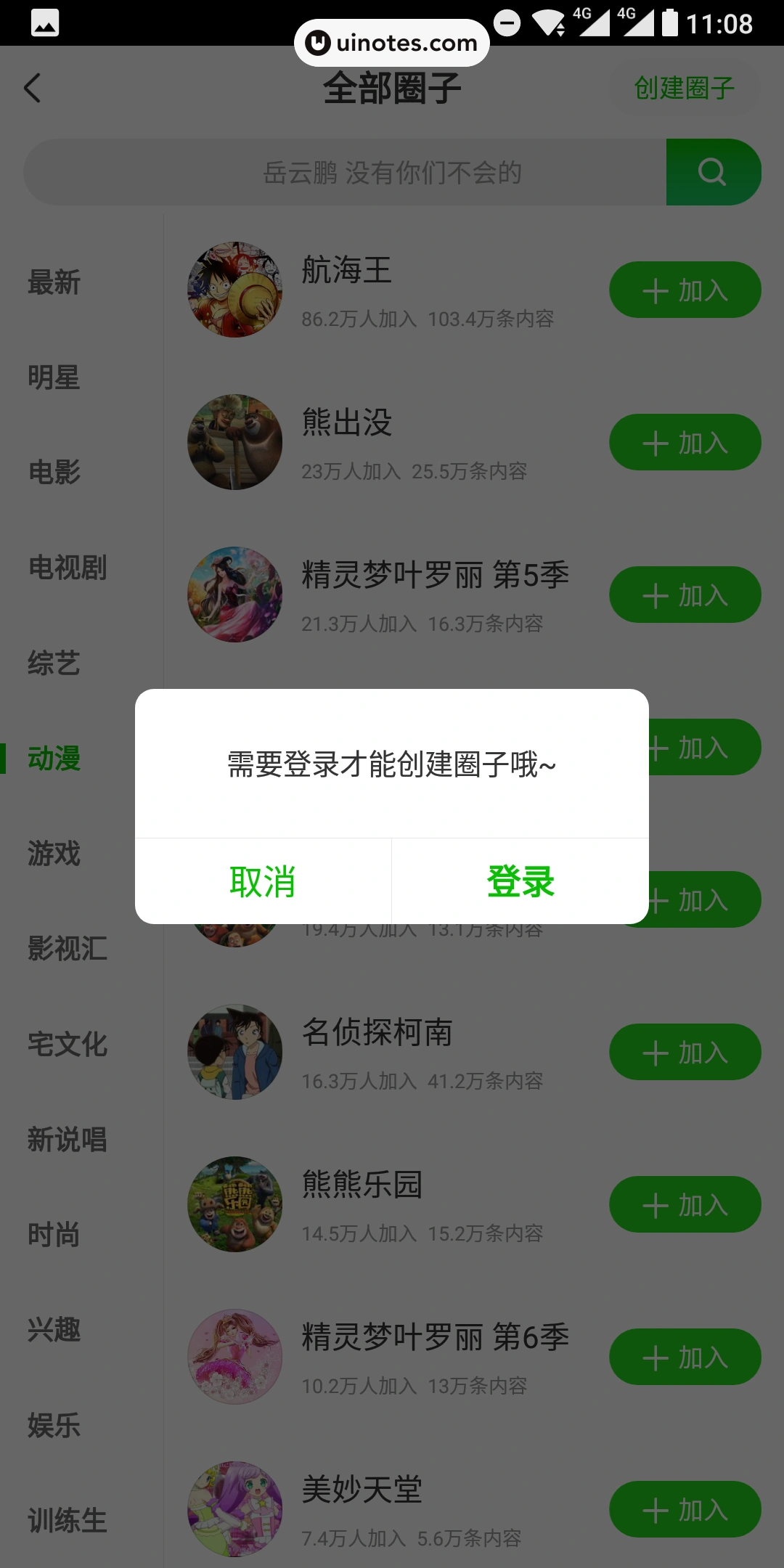Join the 熊熊乐园 circle with plus button
The image size is (784, 1568).
point(683,1204)
